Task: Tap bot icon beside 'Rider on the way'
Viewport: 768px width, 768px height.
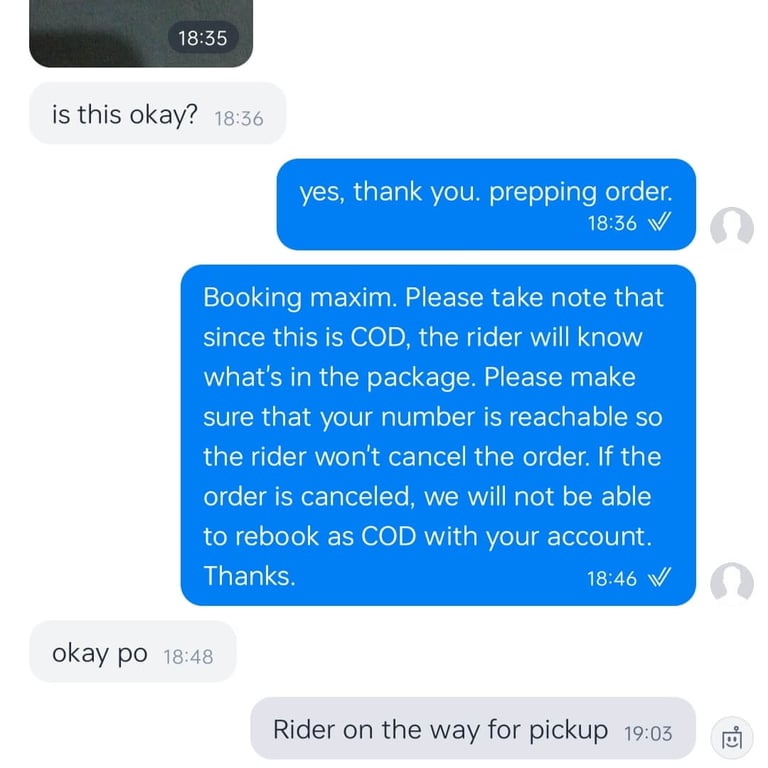Action: [x=731, y=738]
